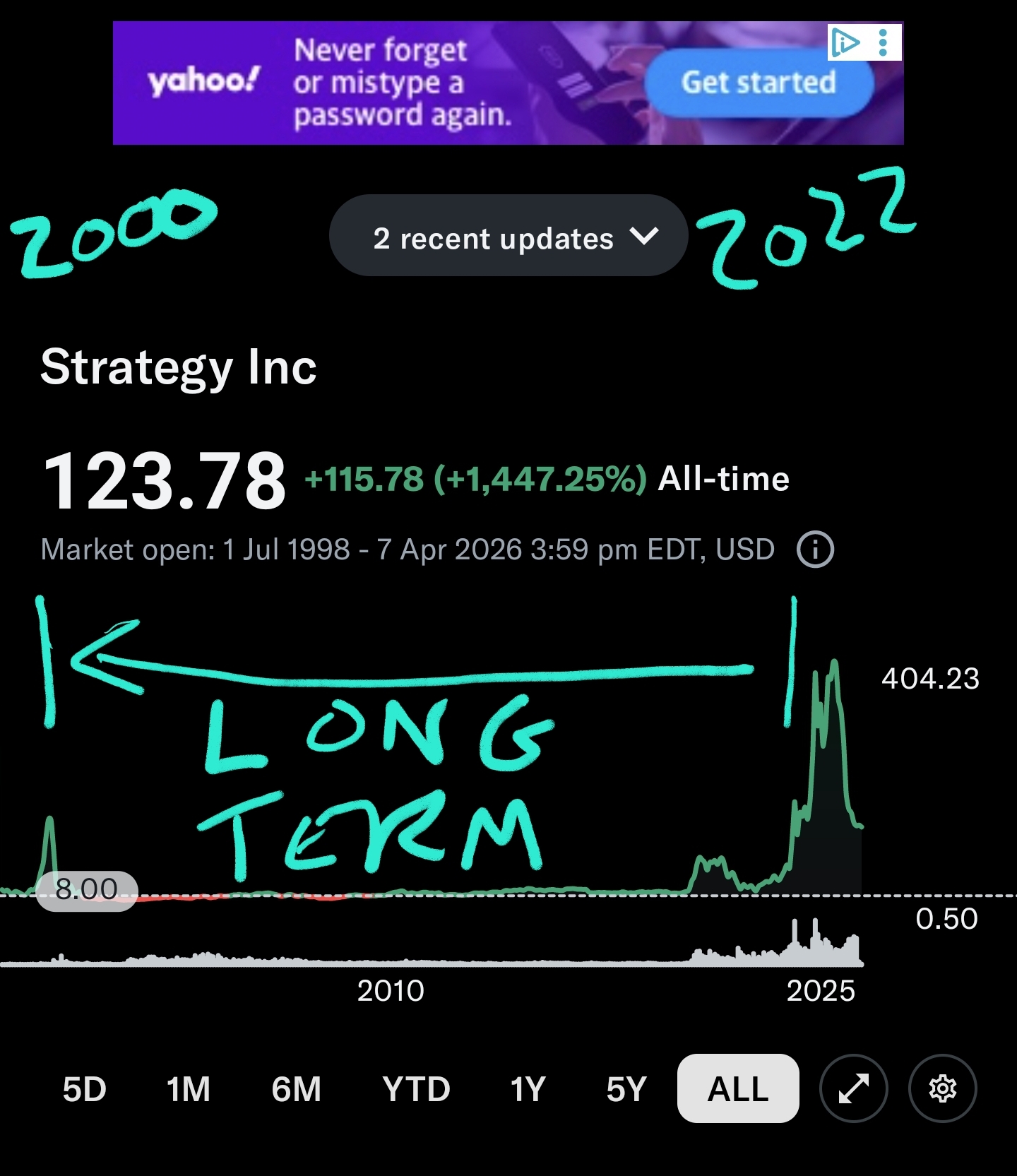Select the 1M chart range
The image size is (1017, 1176).
[x=188, y=1088]
